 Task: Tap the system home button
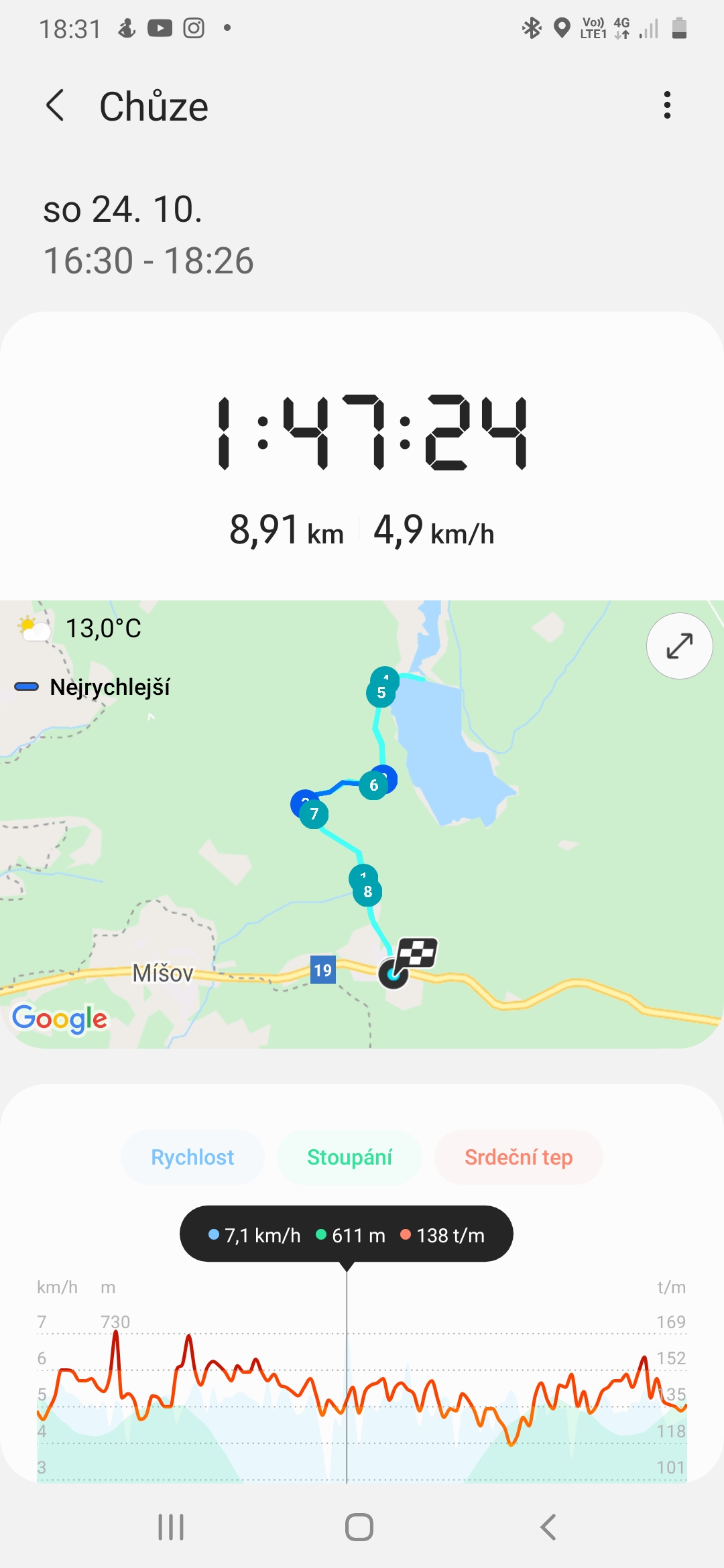pos(359,1527)
